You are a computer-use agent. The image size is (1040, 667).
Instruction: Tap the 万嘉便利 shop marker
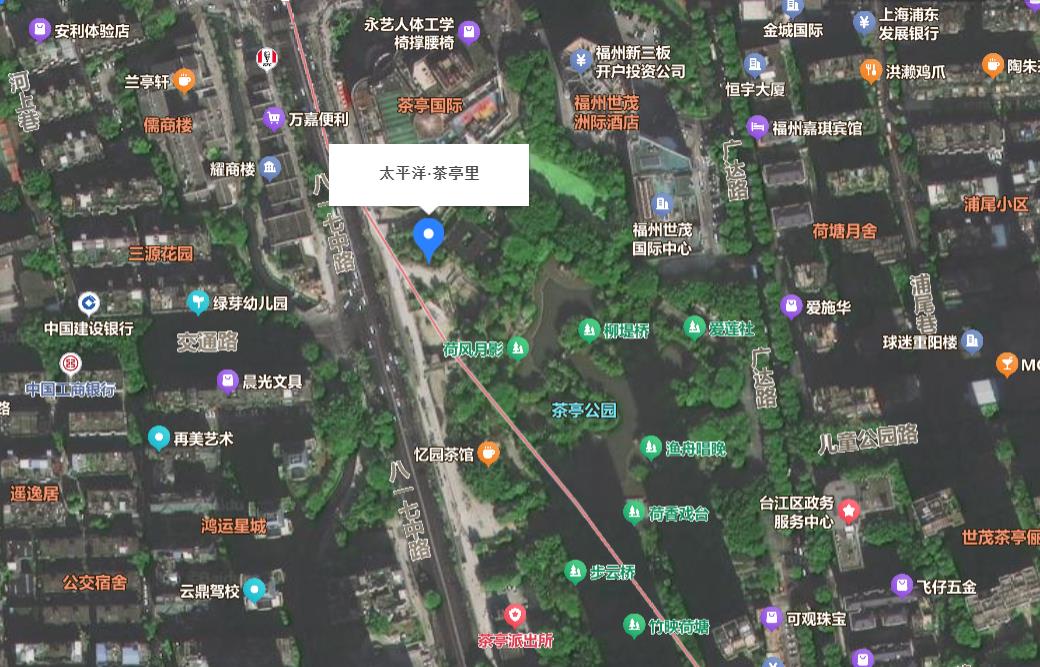point(274,120)
